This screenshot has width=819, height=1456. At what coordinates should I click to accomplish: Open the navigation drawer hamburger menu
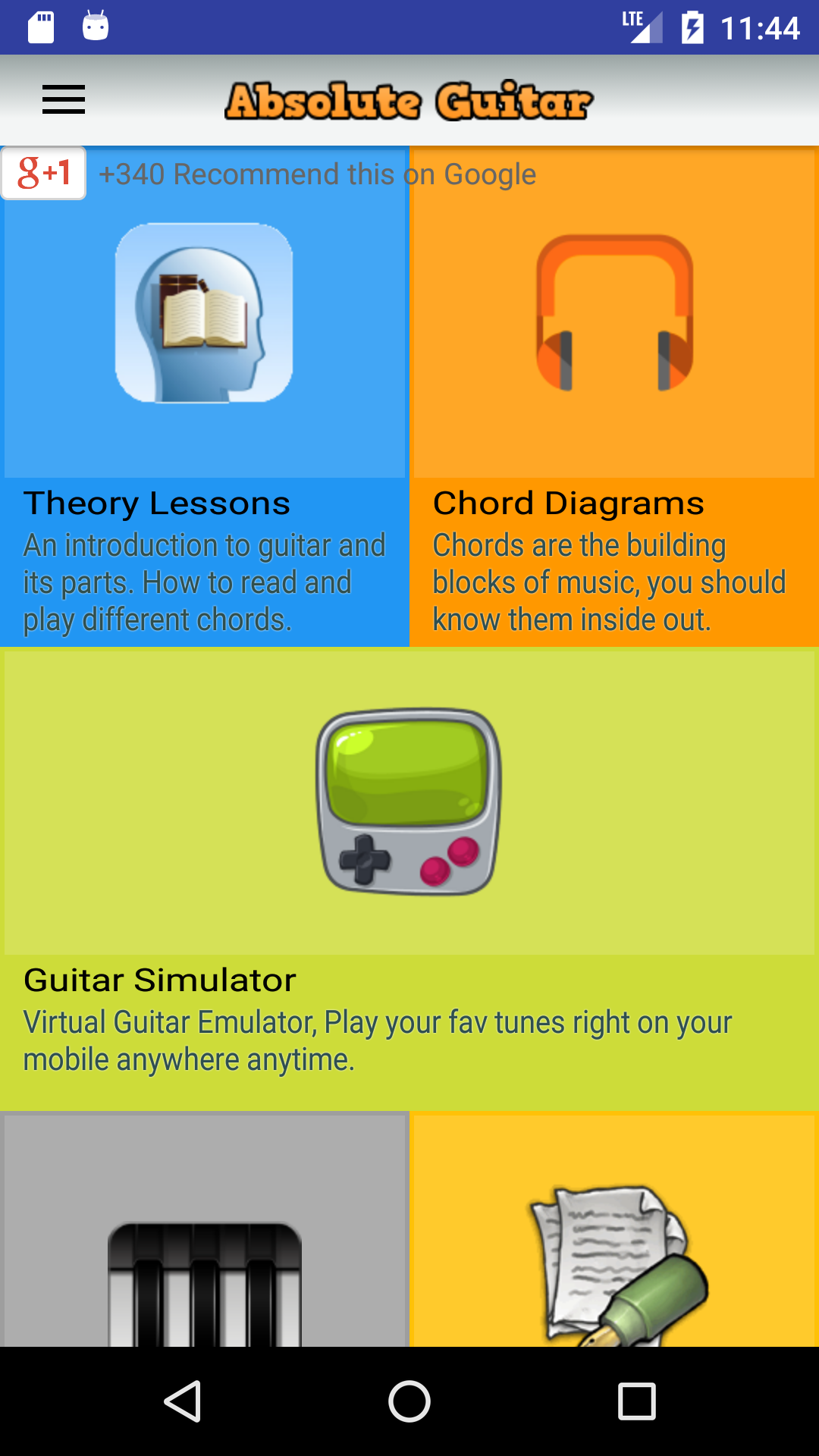pyautogui.click(x=63, y=99)
